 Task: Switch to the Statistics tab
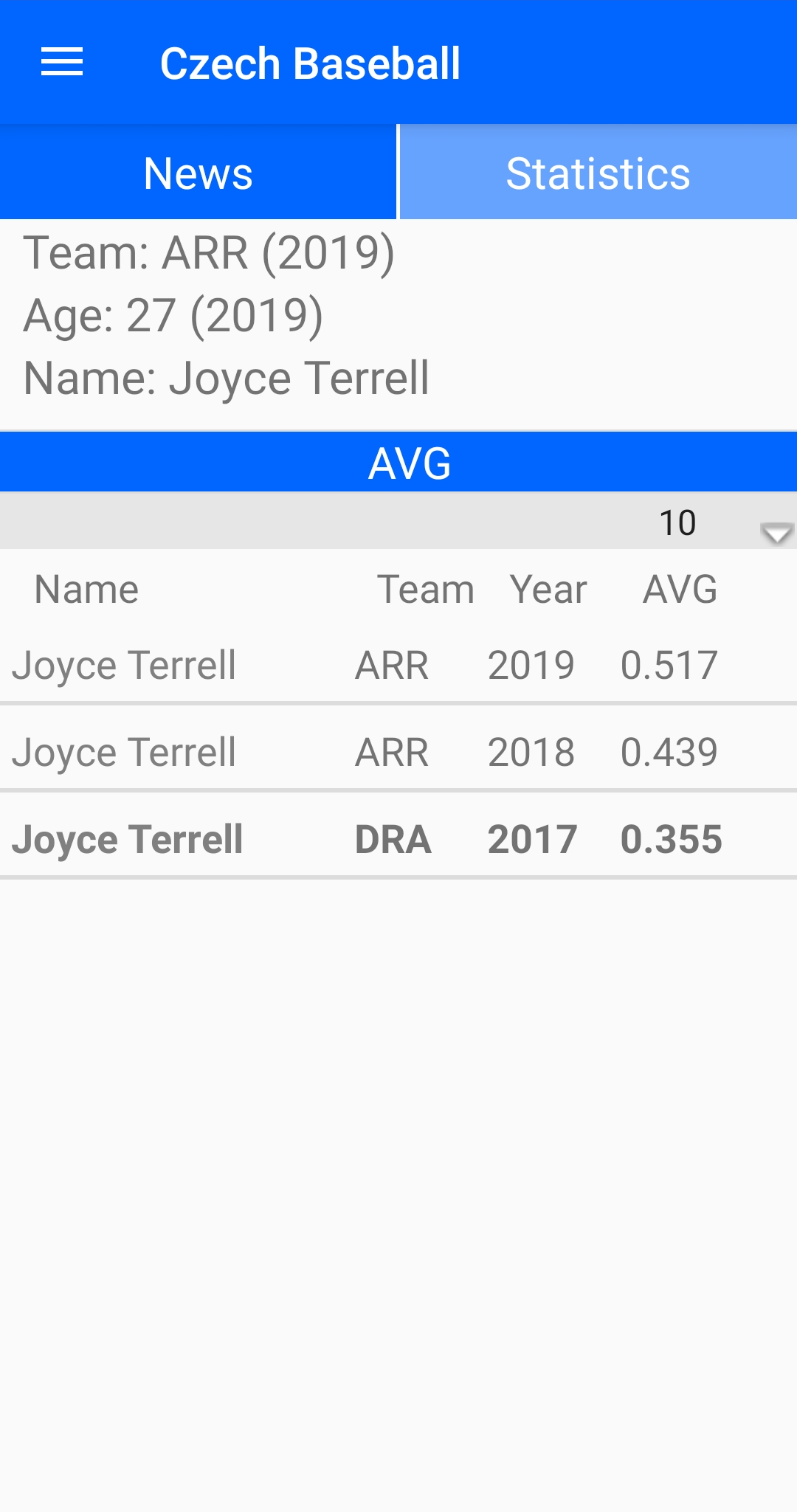point(598,173)
